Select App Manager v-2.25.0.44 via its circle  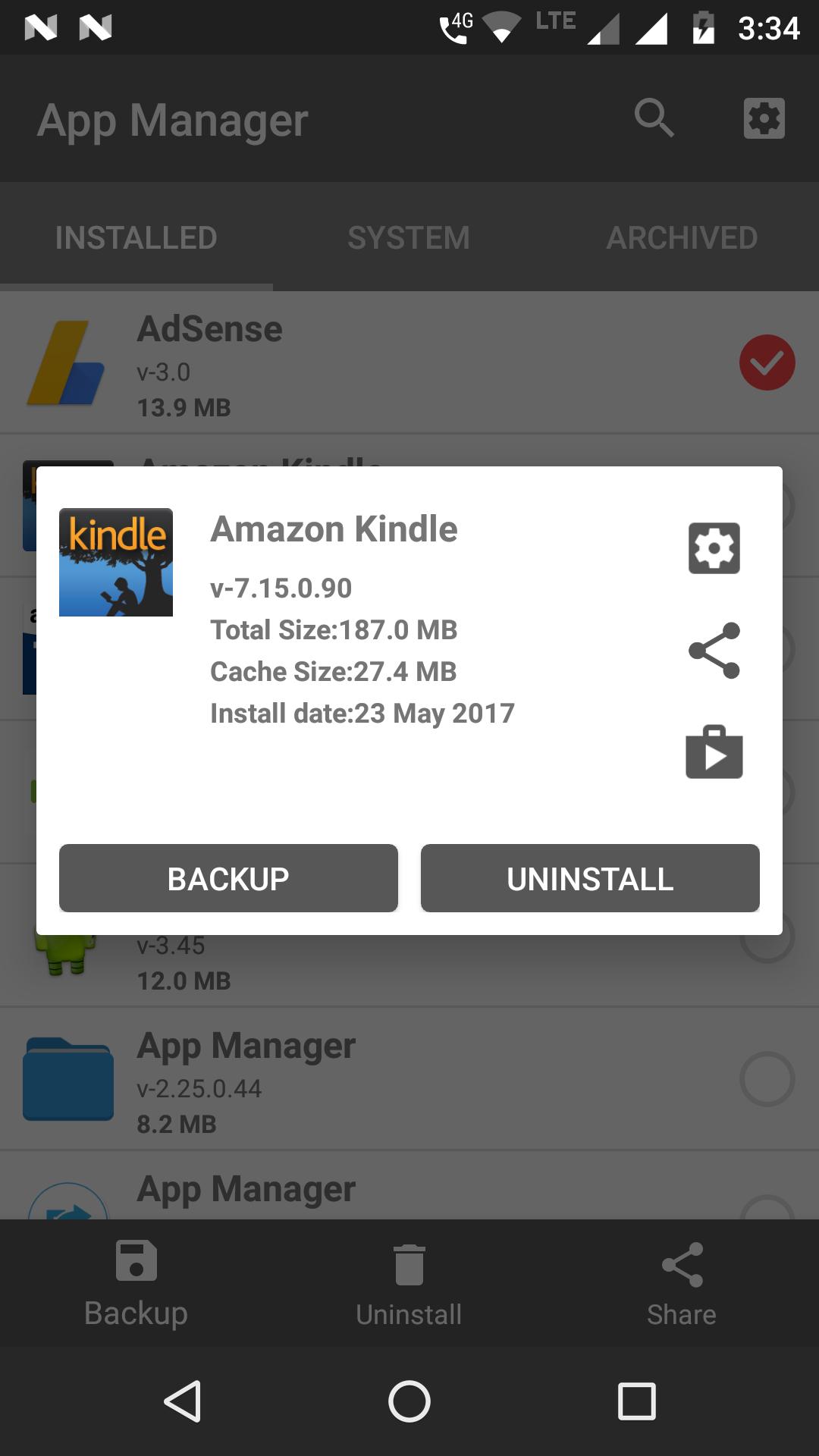[x=767, y=1080]
